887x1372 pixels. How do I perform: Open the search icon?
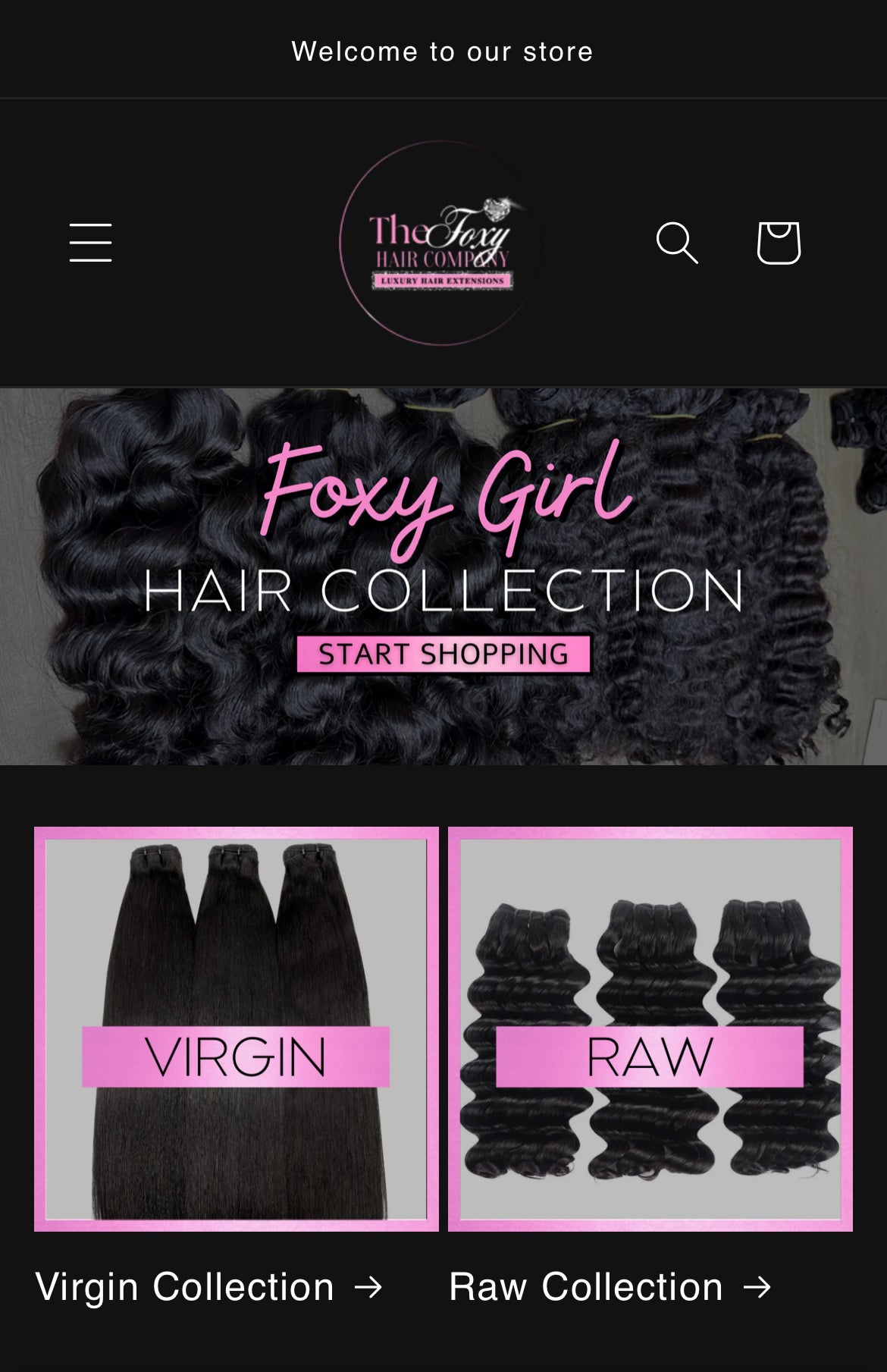pos(676,243)
